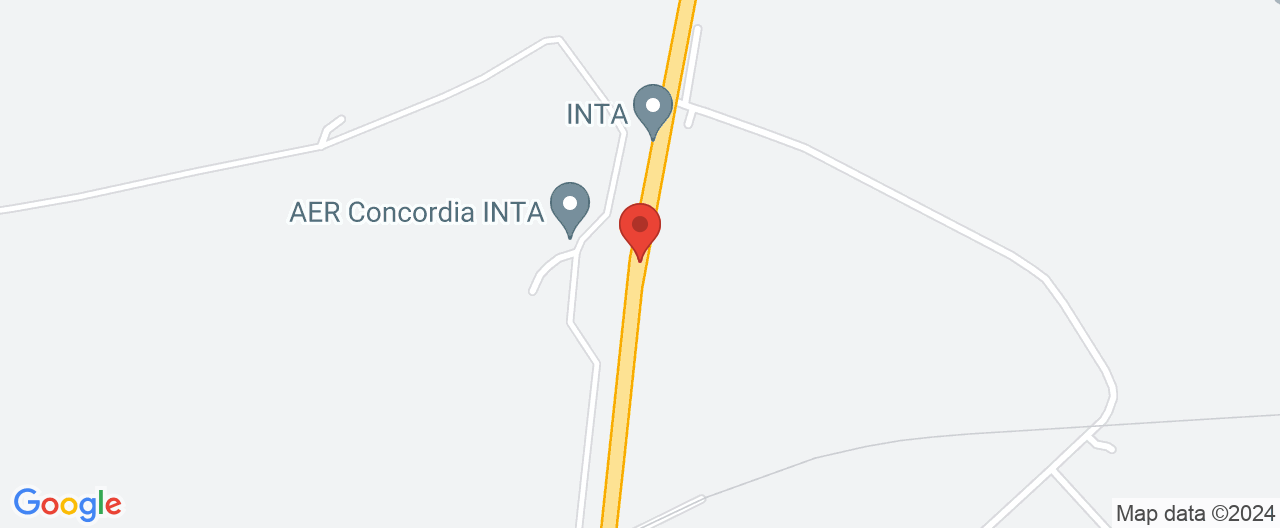Select the red location pin

point(640,227)
